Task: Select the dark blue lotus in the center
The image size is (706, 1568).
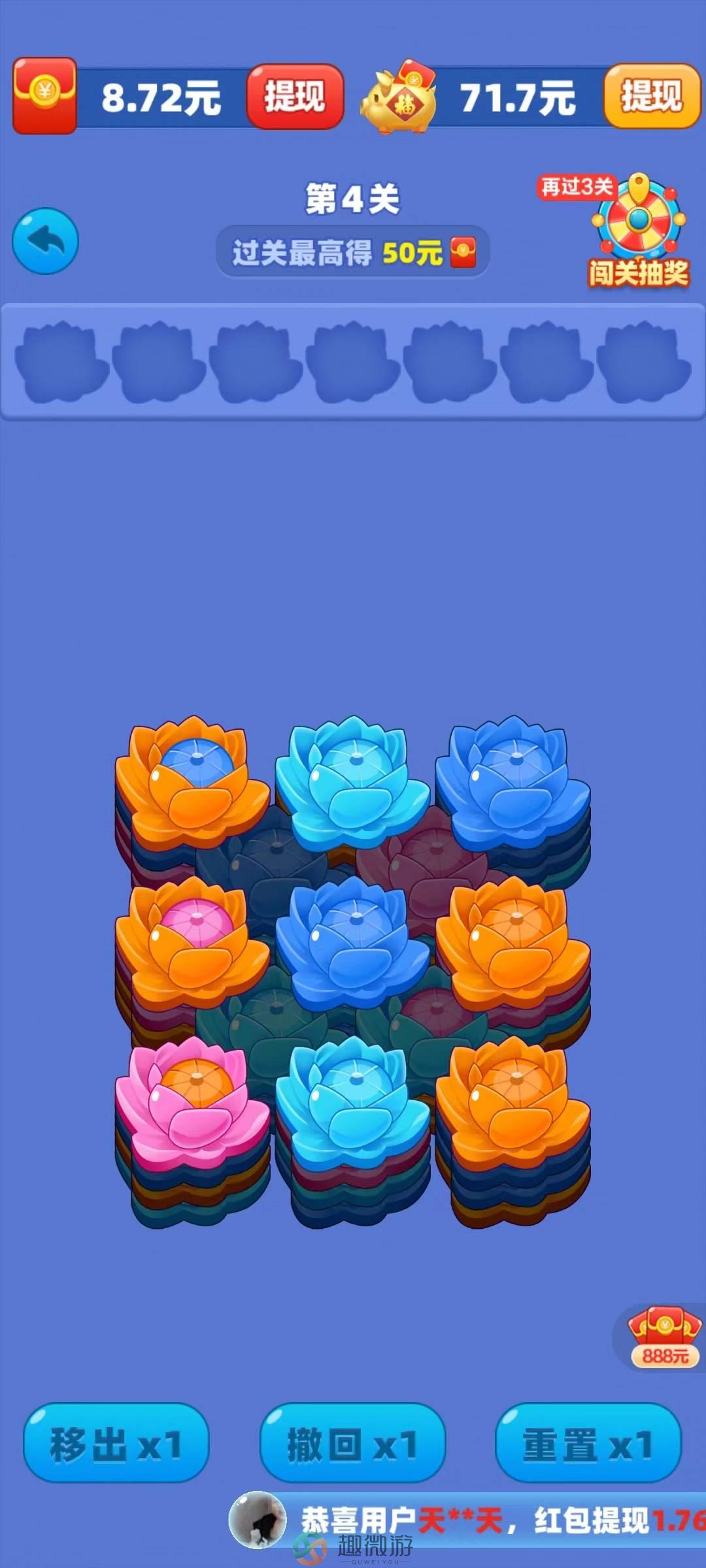Action: [x=352, y=941]
